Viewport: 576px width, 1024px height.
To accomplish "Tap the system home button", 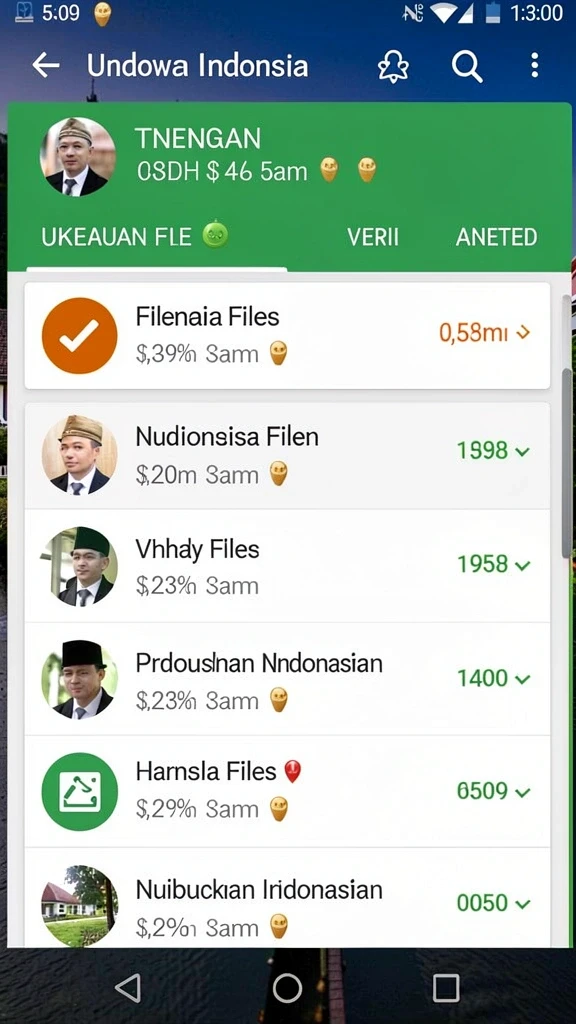I will [x=287, y=988].
